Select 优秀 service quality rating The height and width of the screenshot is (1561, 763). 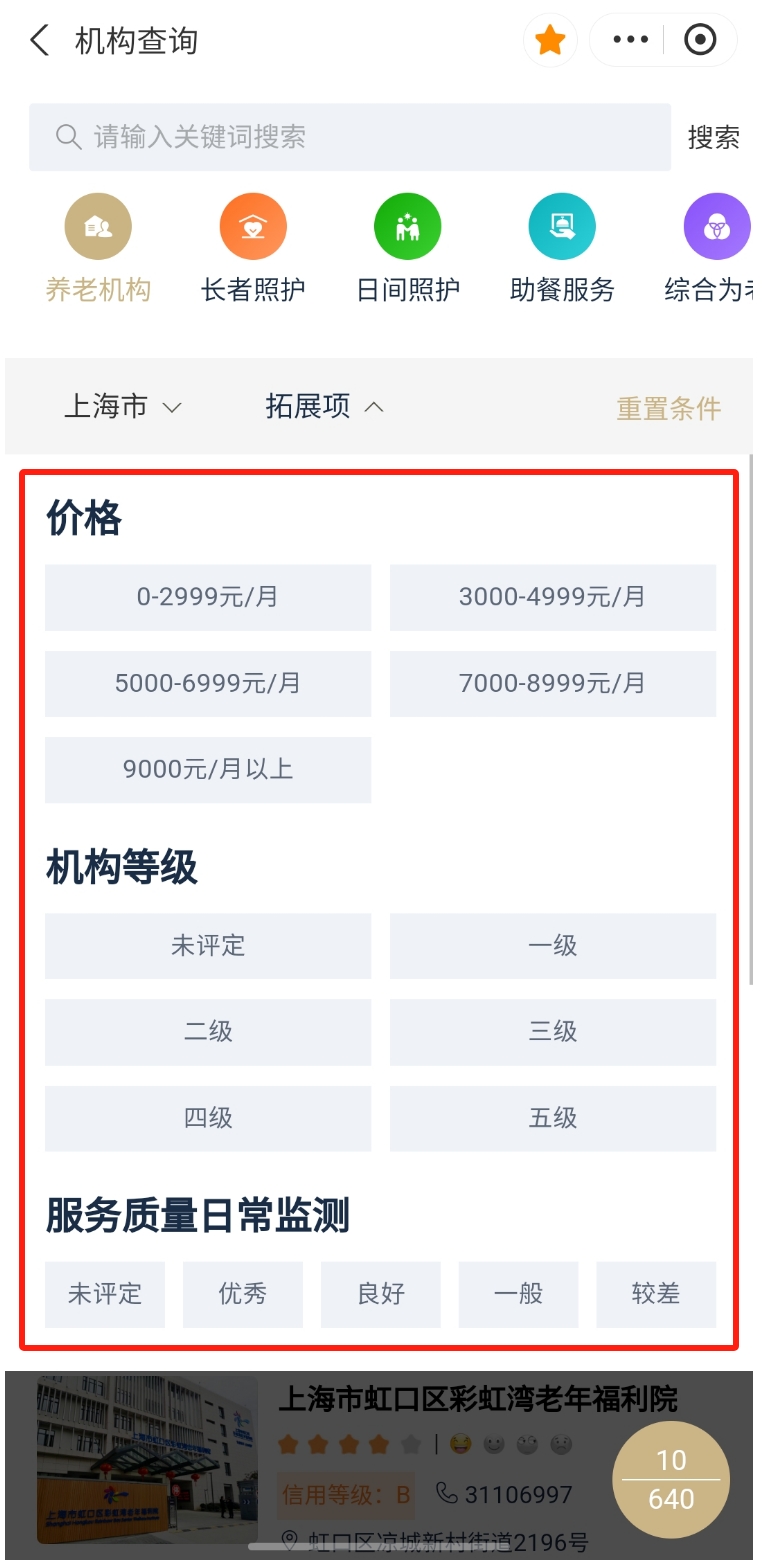243,1294
